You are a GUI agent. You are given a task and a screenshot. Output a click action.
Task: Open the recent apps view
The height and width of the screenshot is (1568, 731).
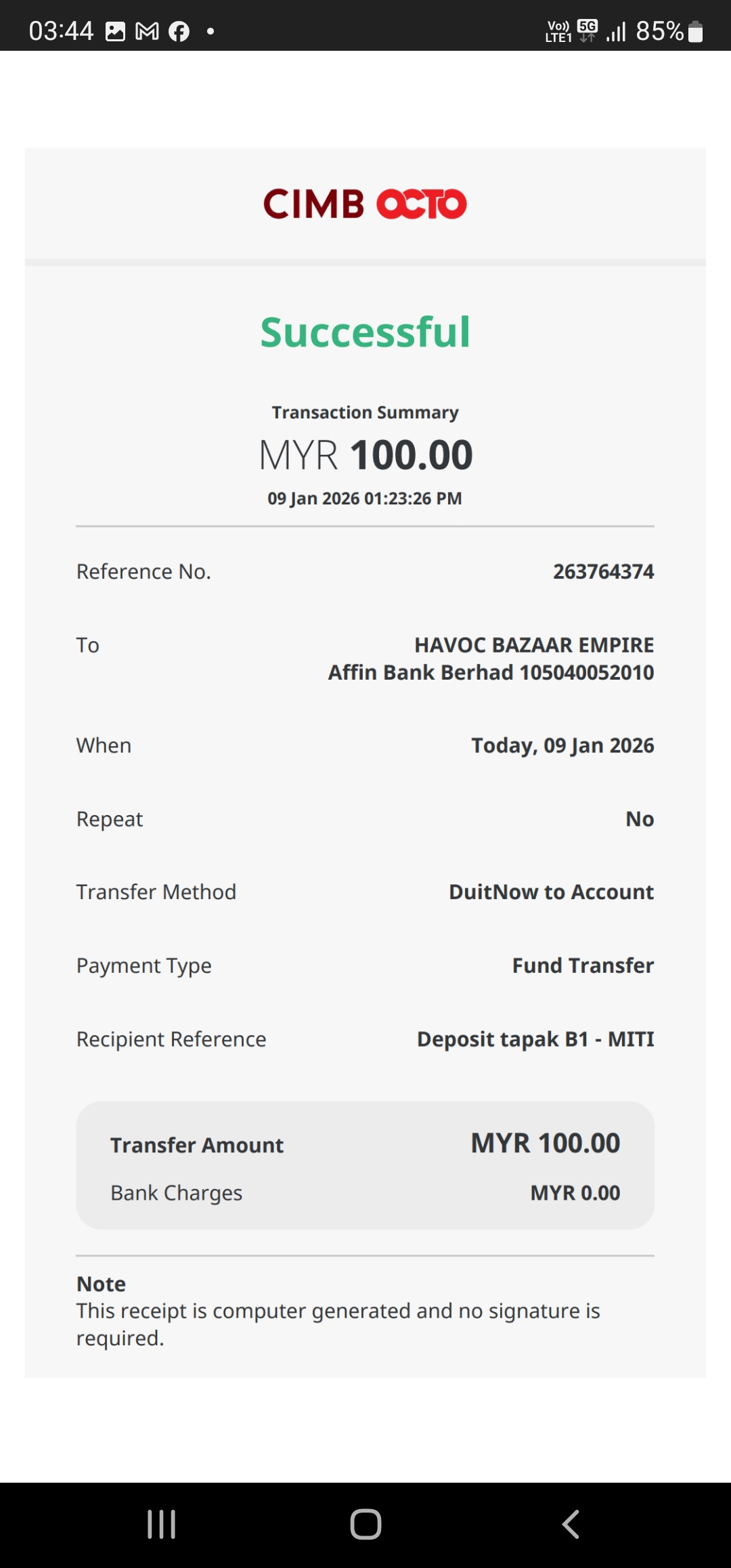point(162,1524)
